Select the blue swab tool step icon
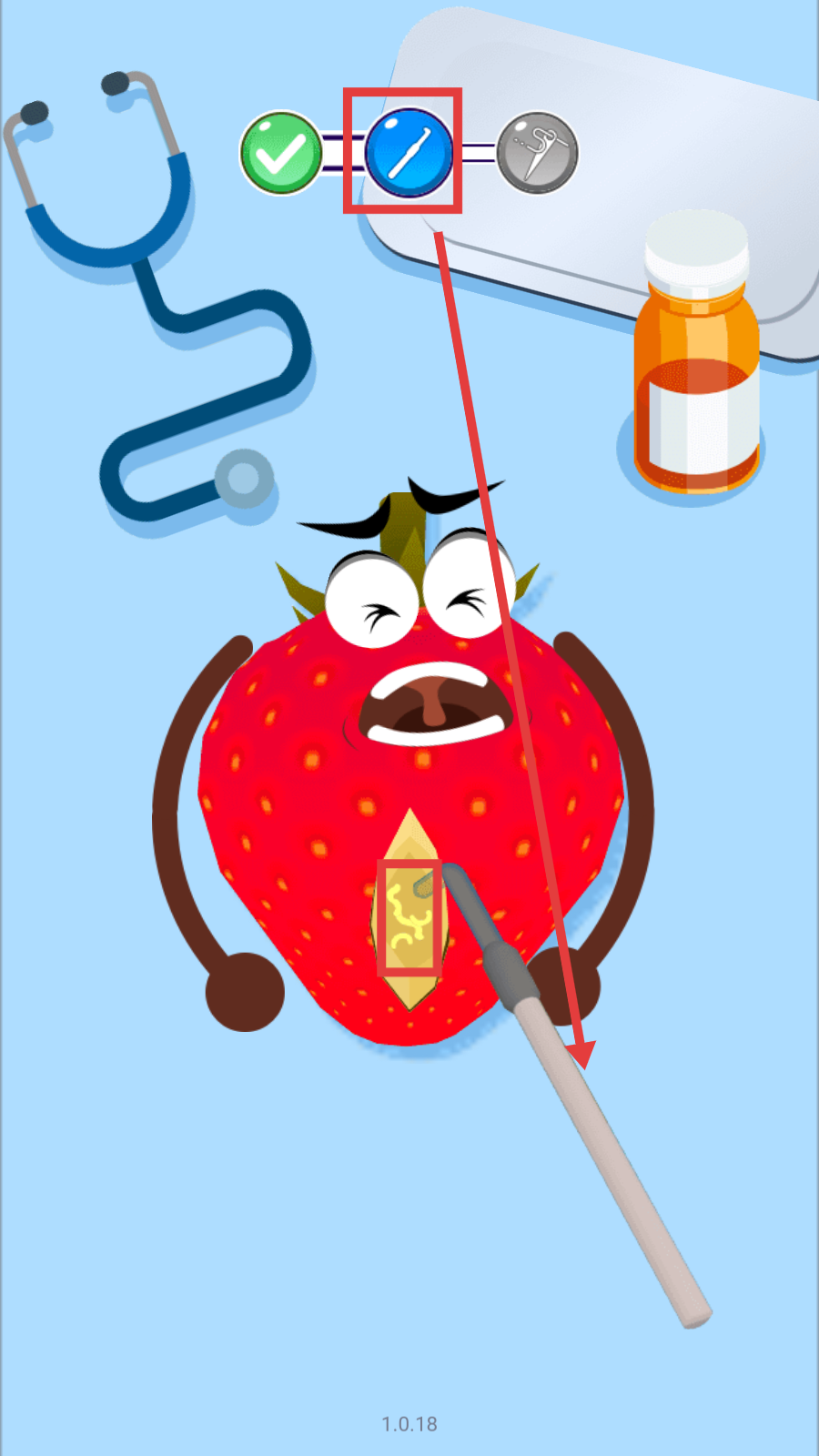The image size is (819, 1456). coord(409,152)
